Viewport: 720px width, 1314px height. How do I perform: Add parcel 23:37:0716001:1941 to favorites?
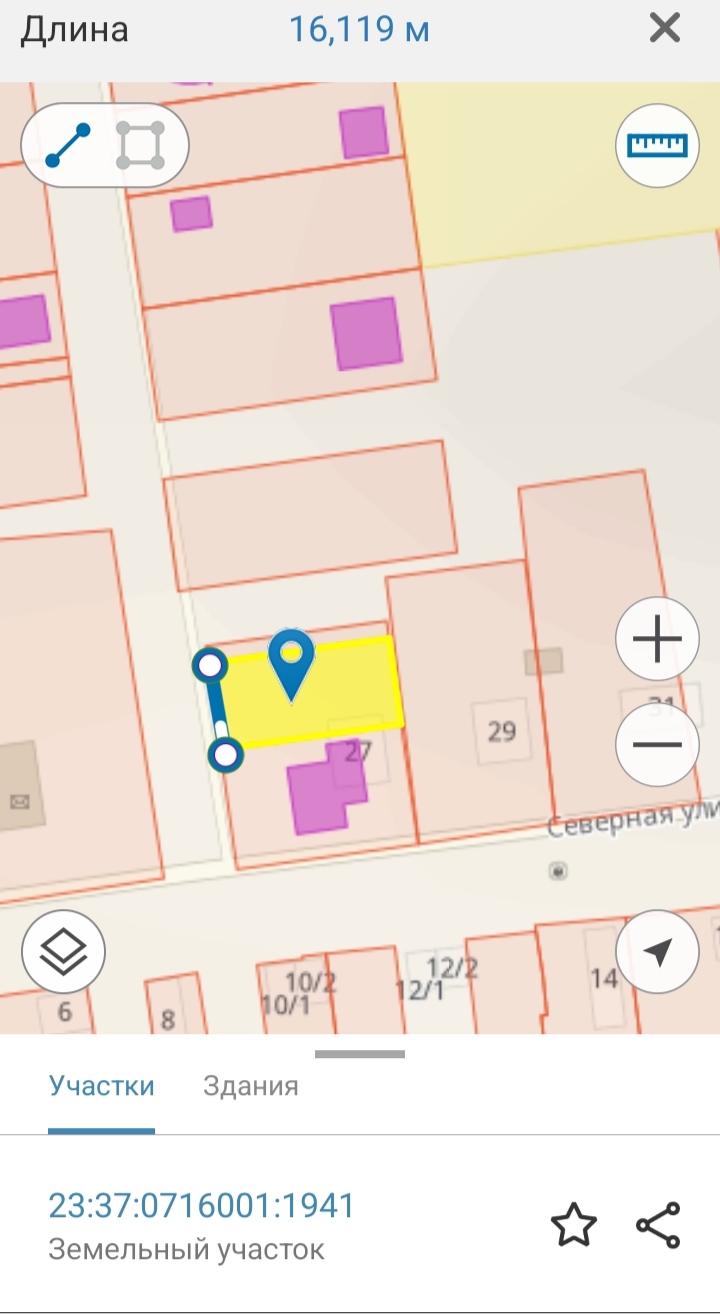[x=574, y=1225]
